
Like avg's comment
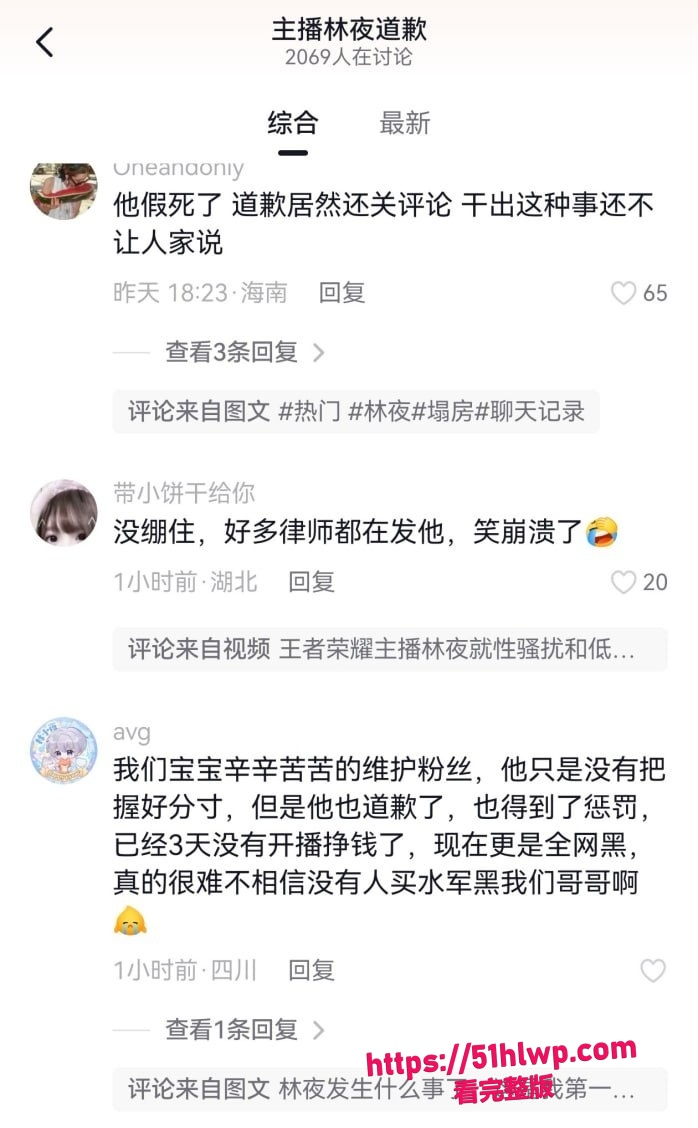click(653, 971)
